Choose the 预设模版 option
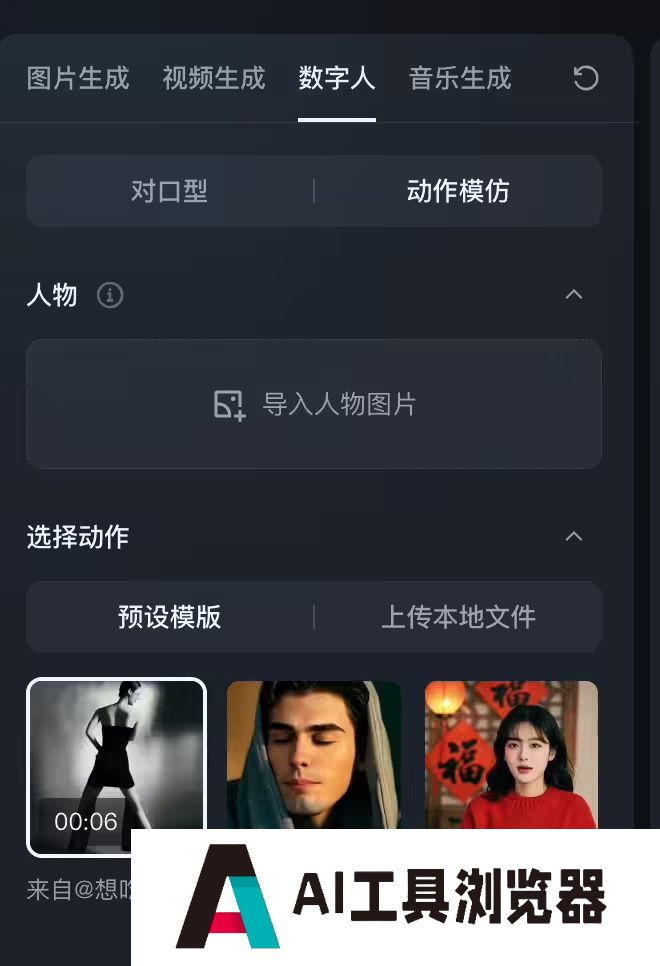 pyautogui.click(x=169, y=617)
